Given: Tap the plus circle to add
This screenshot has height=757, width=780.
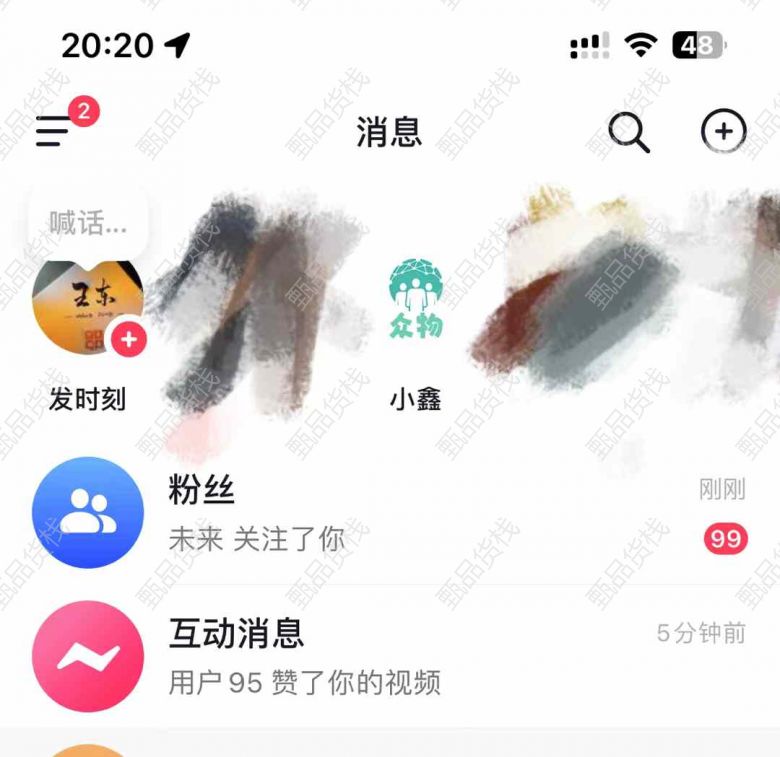Looking at the screenshot, I should pyautogui.click(x=723, y=131).
